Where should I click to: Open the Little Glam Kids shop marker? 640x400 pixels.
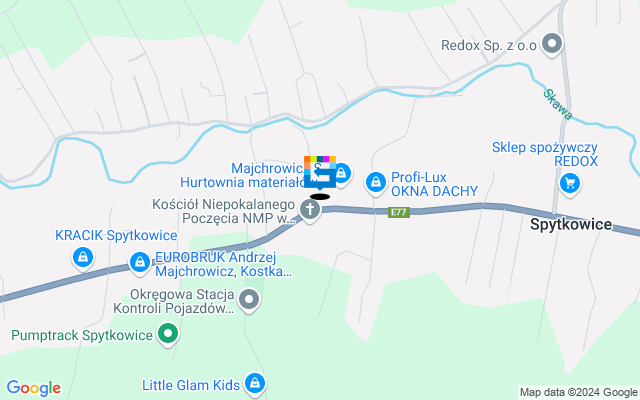click(x=255, y=382)
